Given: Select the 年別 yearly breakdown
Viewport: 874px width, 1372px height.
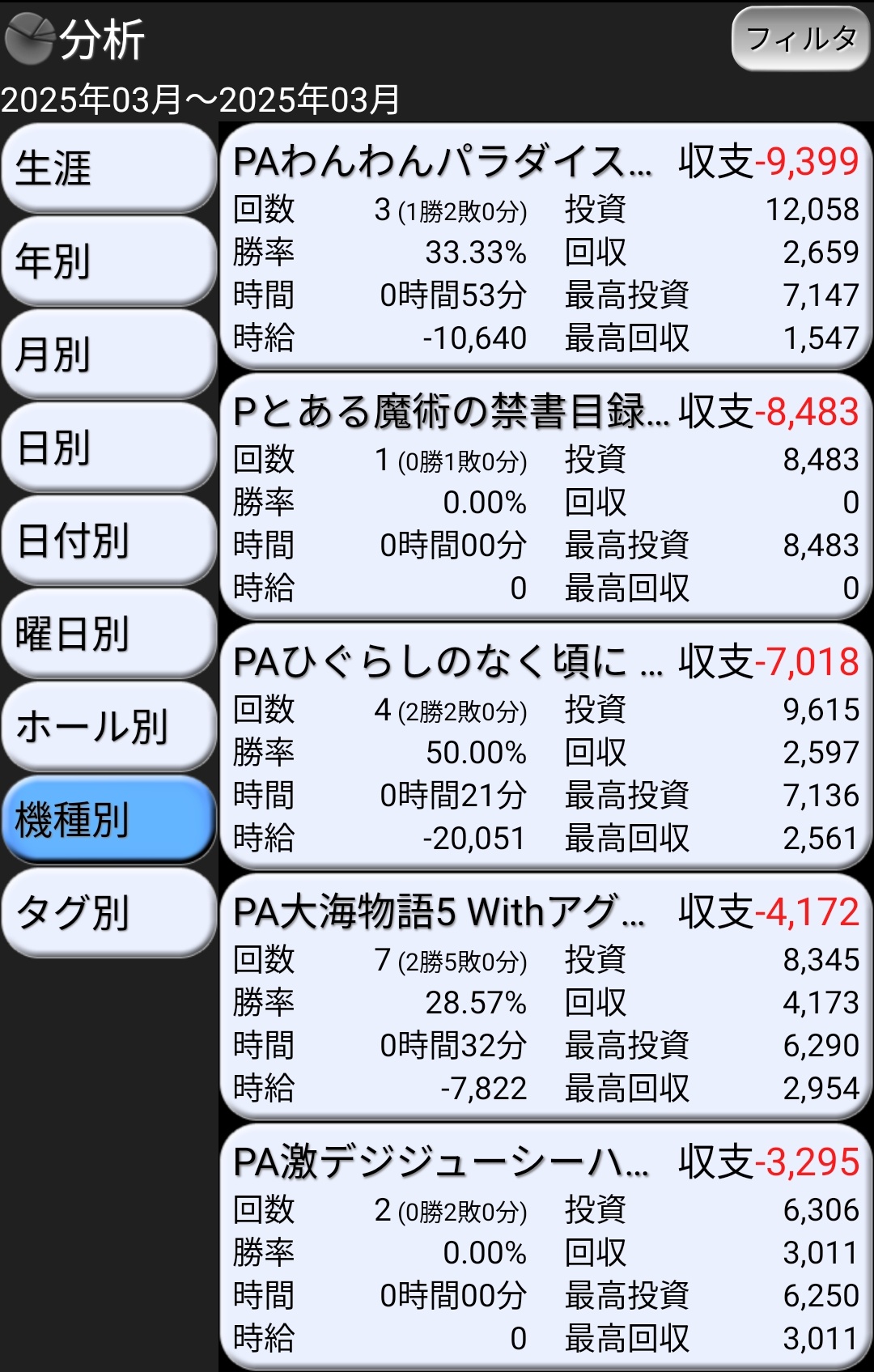Looking at the screenshot, I should pyautogui.click(x=108, y=261).
